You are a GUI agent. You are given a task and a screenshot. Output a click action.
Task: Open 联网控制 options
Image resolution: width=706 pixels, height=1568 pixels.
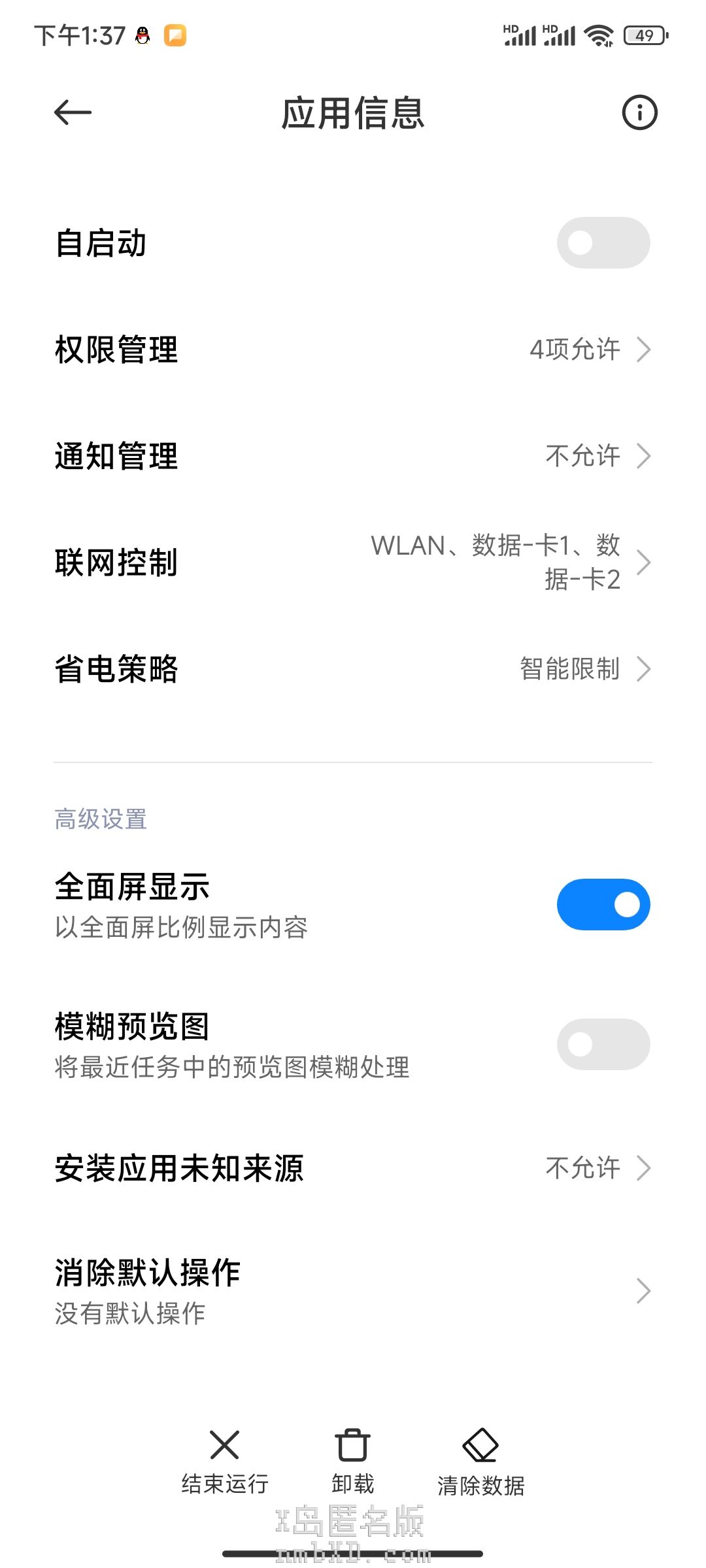click(353, 563)
